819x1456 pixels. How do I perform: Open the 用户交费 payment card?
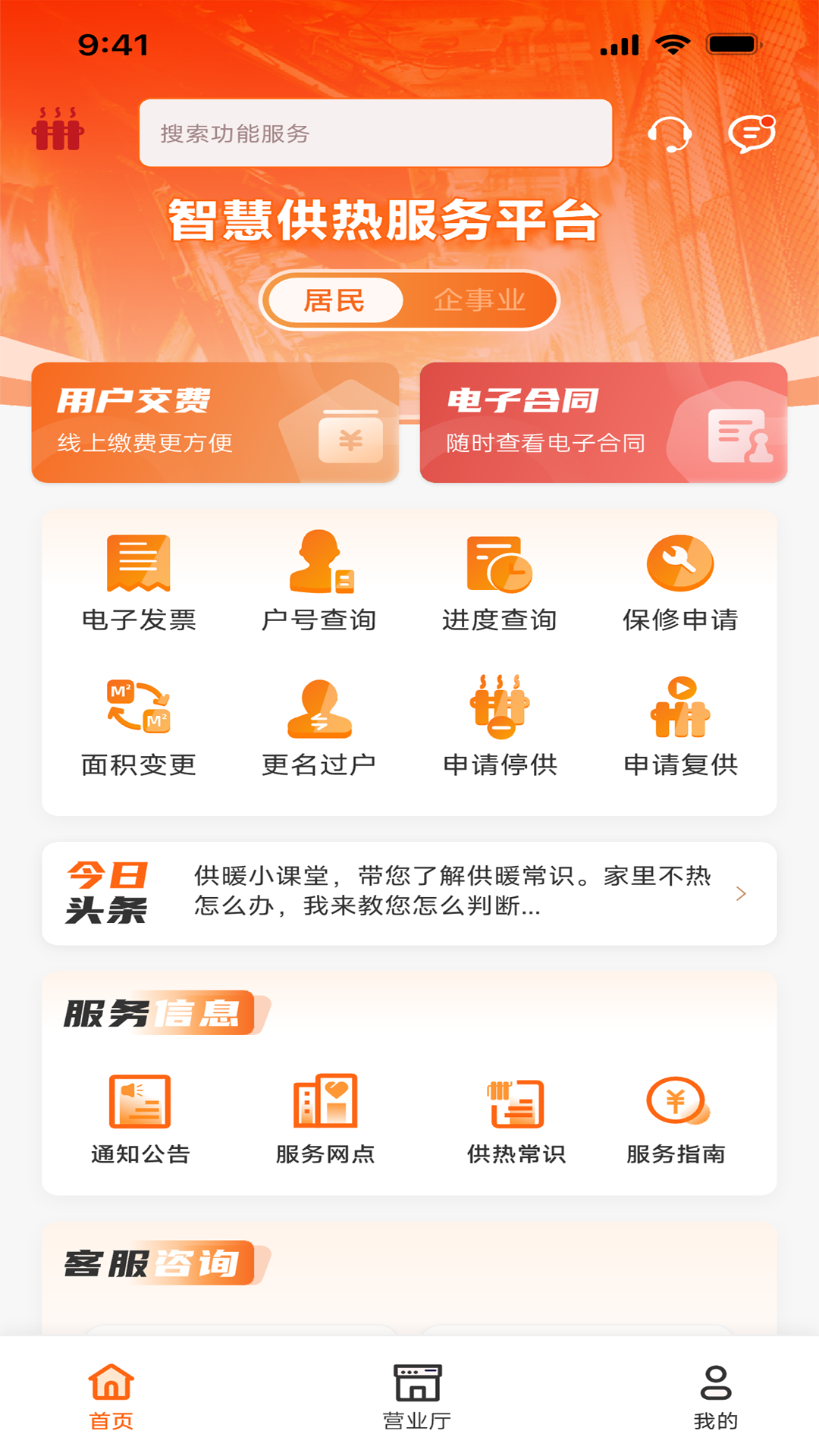coord(215,422)
